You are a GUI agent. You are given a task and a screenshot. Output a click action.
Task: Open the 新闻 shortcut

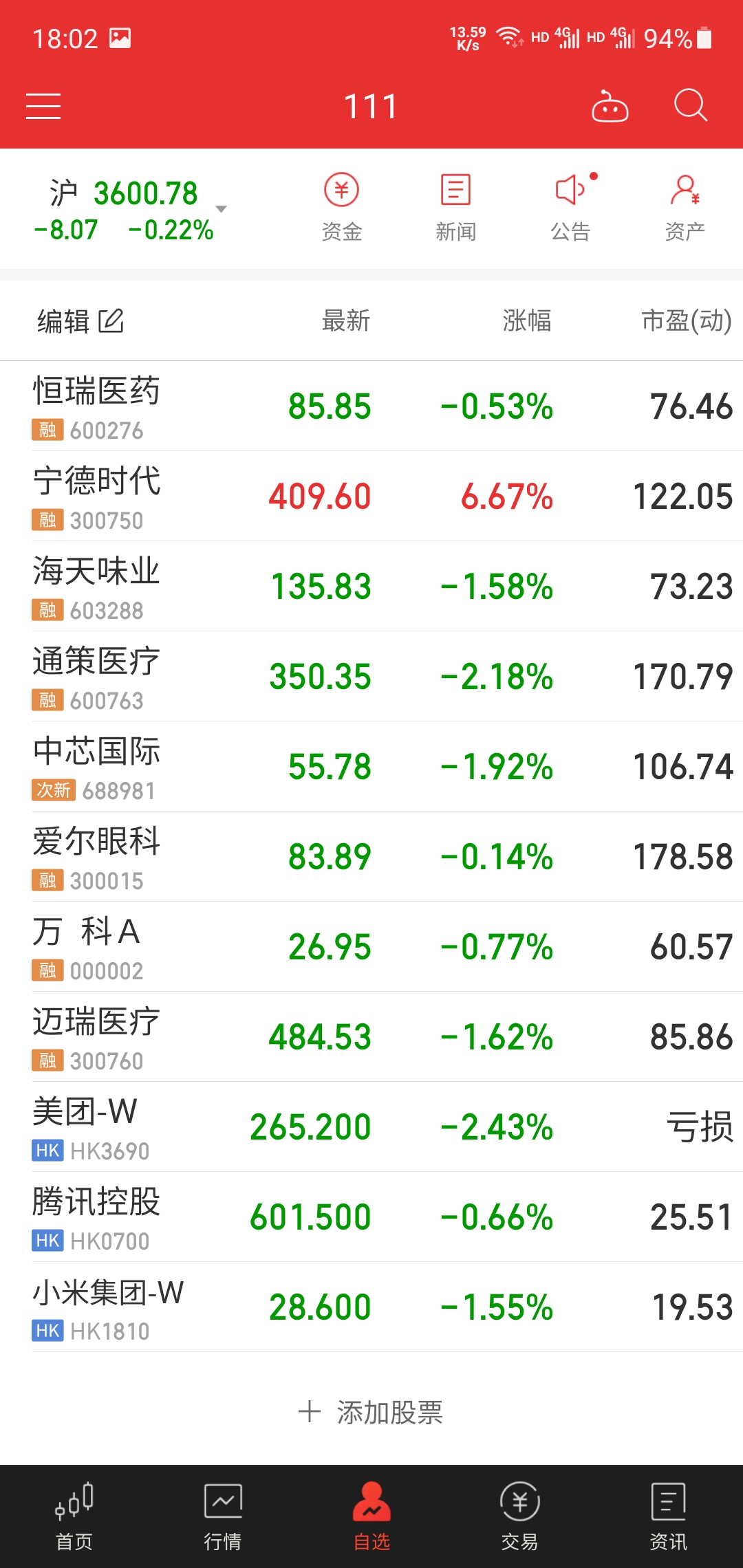tap(455, 208)
